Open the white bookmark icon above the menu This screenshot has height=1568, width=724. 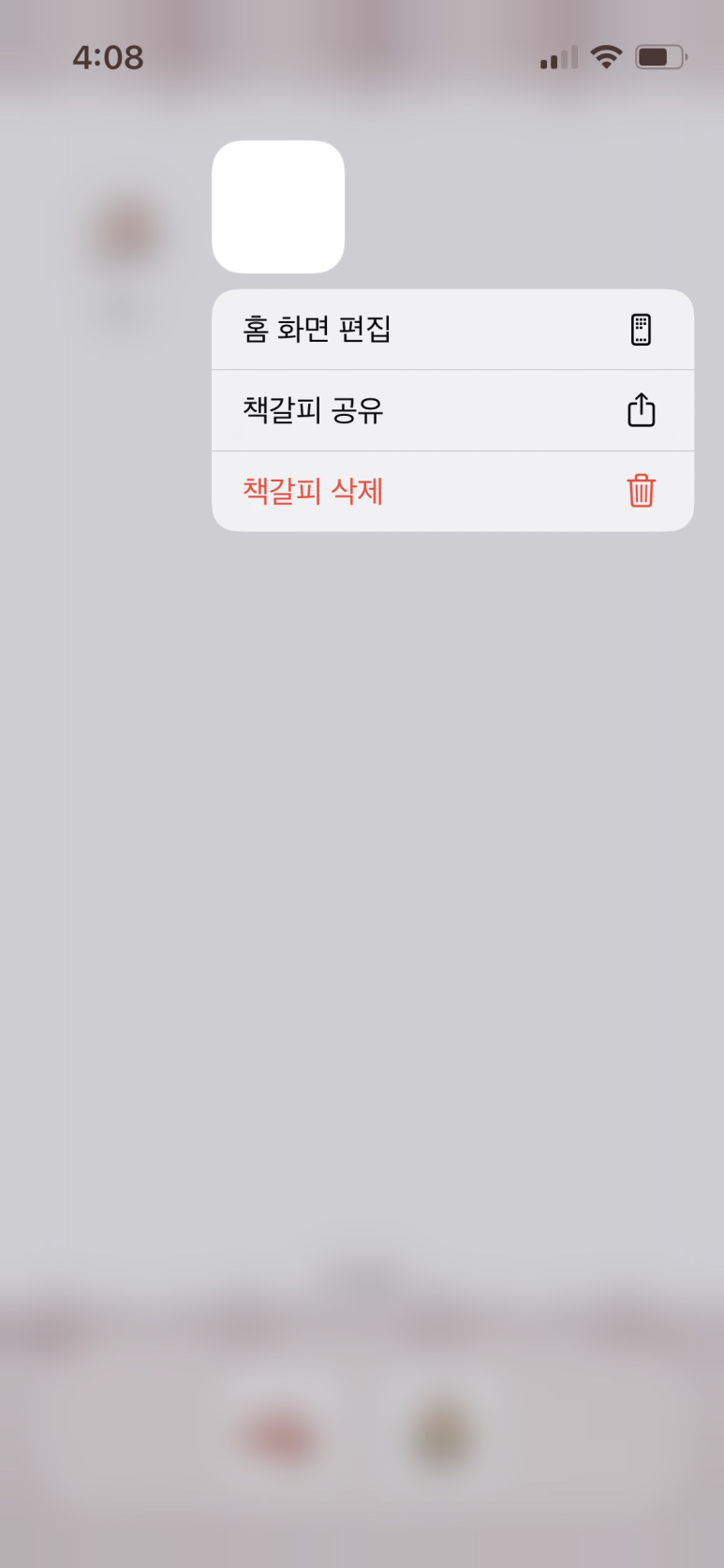coord(278,207)
